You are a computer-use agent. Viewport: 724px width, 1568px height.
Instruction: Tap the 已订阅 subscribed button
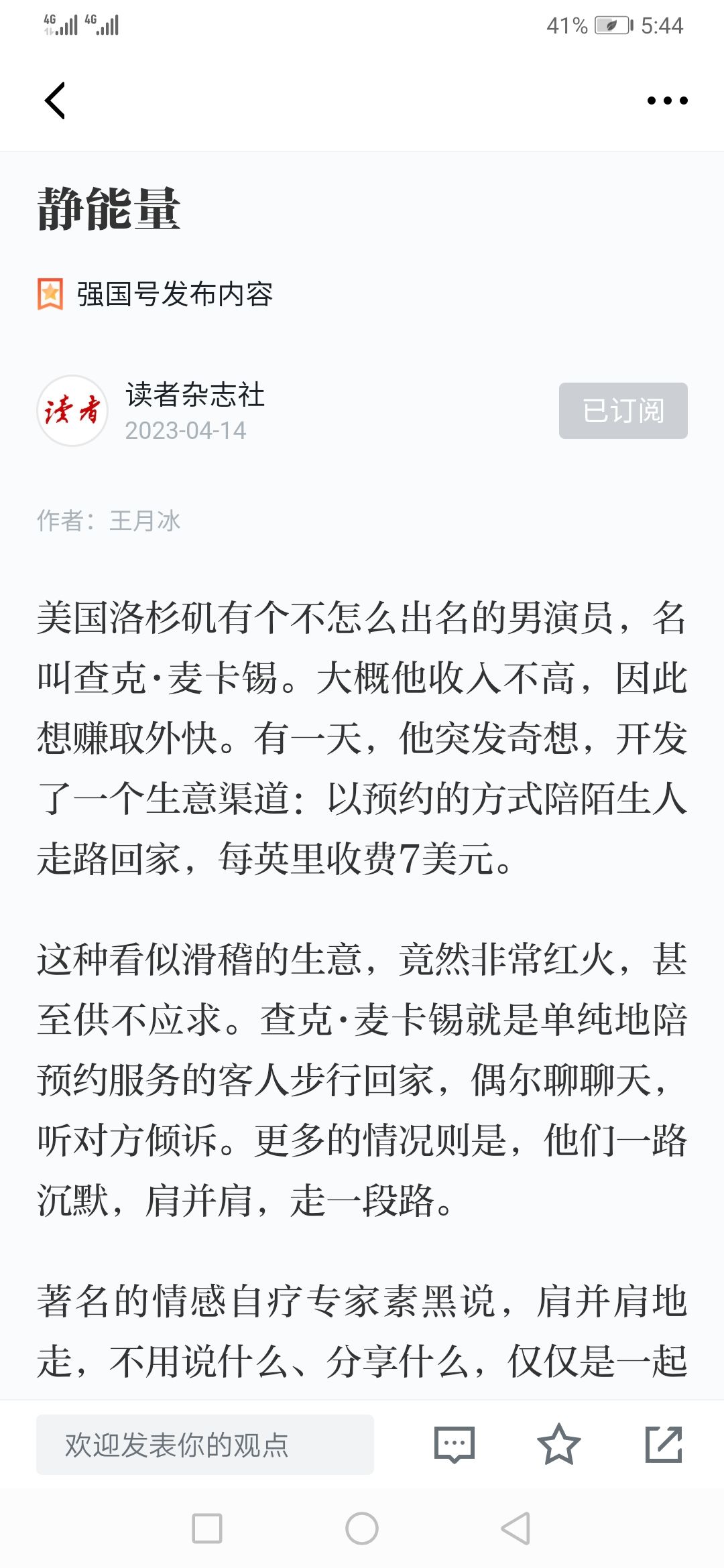click(x=623, y=411)
